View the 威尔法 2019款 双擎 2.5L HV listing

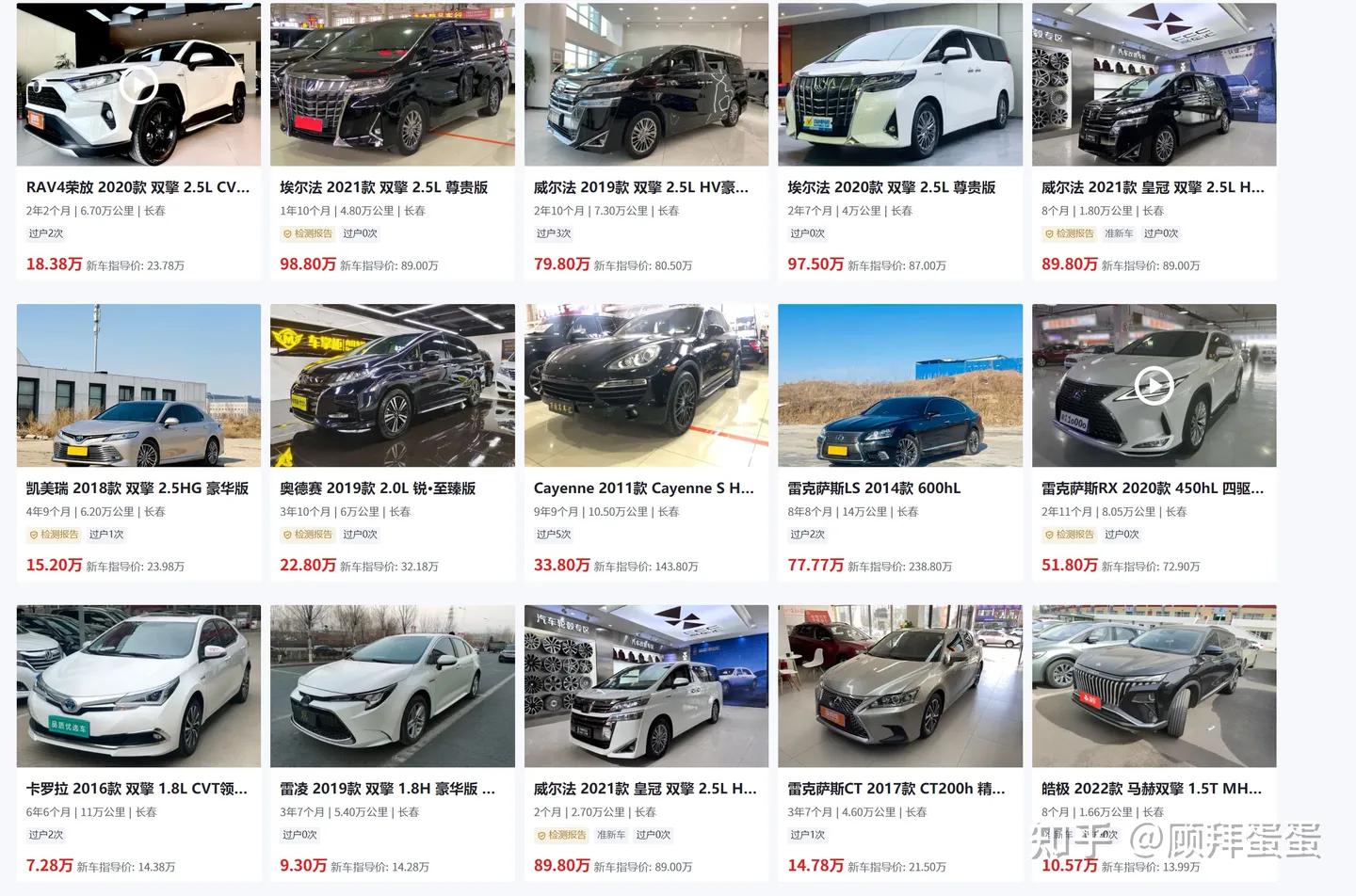640,187
